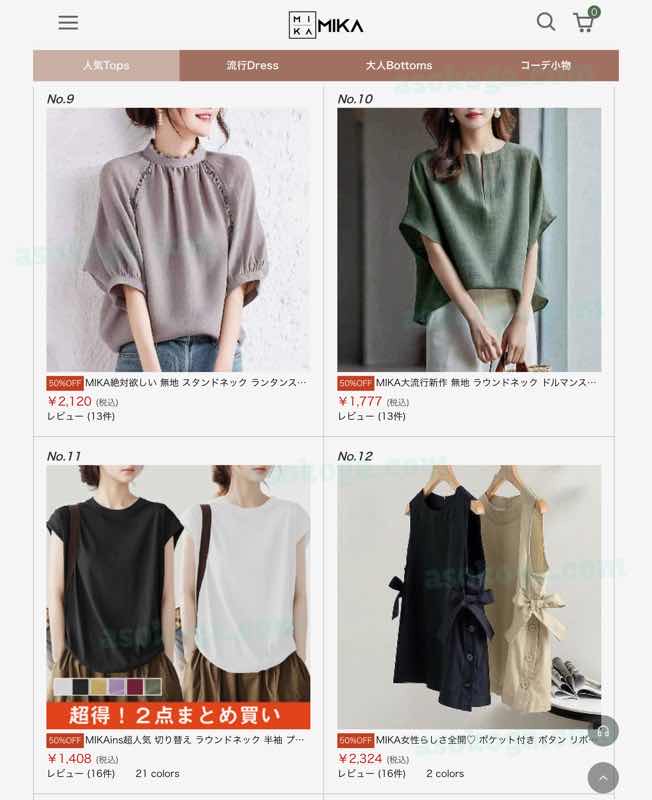Open the コーデ小物 tab
This screenshot has width=652, height=800.
[x=545, y=65]
